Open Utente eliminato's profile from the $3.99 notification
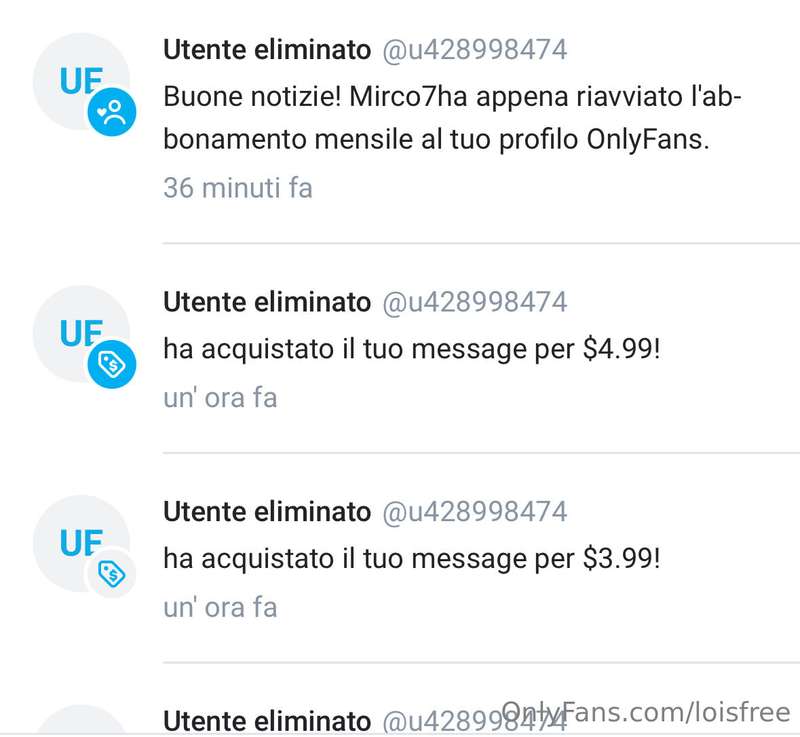The width and height of the screenshot is (800, 737). coord(266,512)
